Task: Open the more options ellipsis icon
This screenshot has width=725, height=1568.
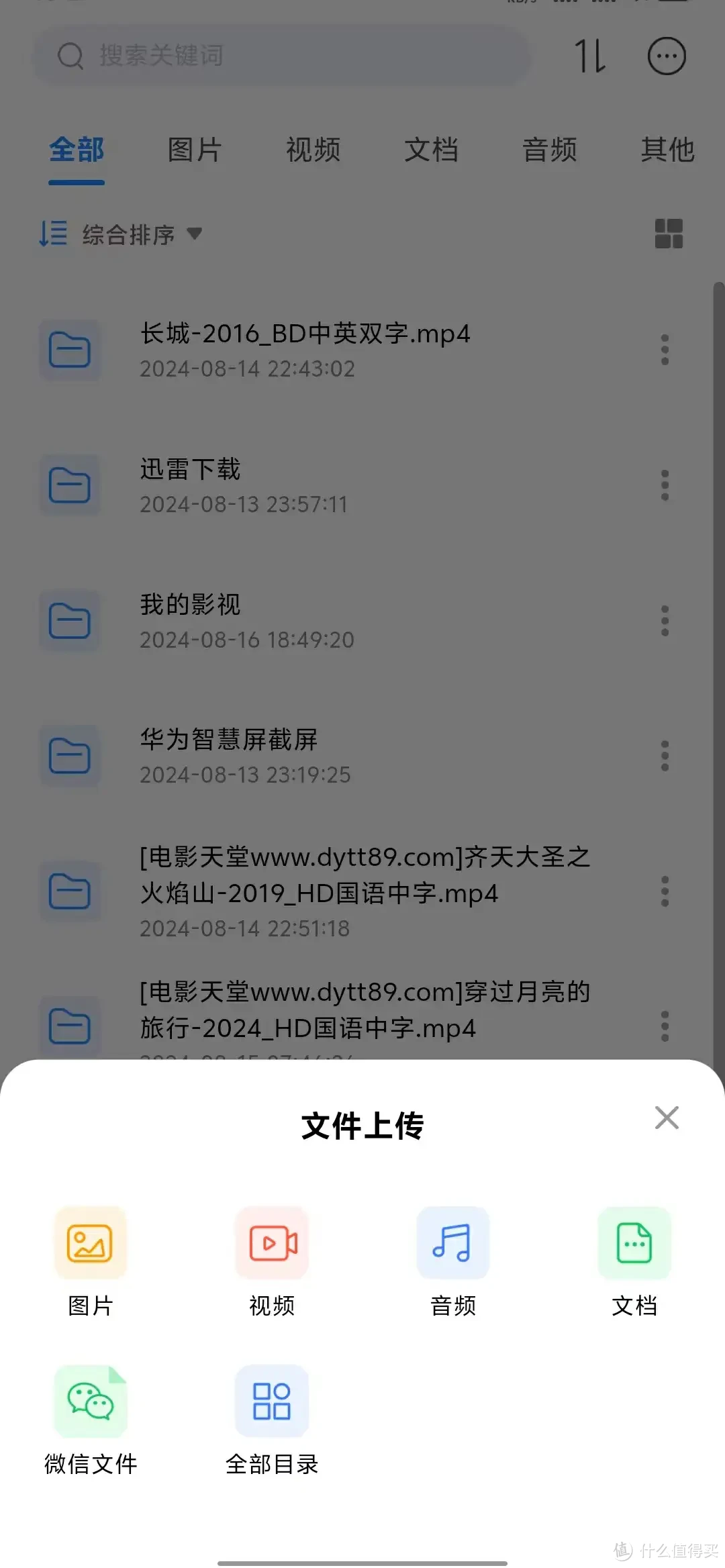Action: (666, 56)
